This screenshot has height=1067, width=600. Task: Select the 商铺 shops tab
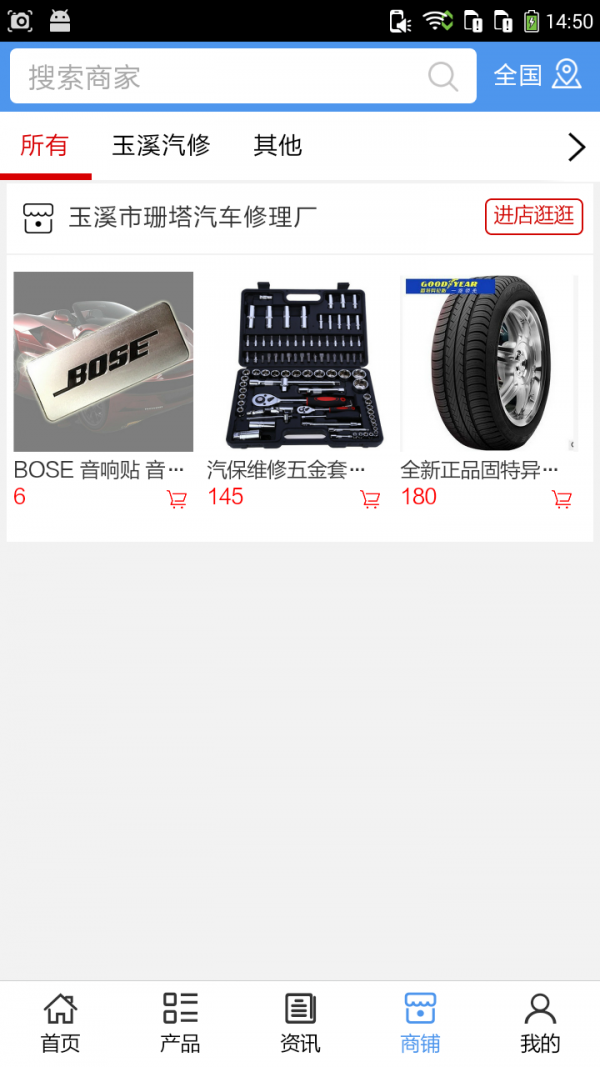point(420,1023)
